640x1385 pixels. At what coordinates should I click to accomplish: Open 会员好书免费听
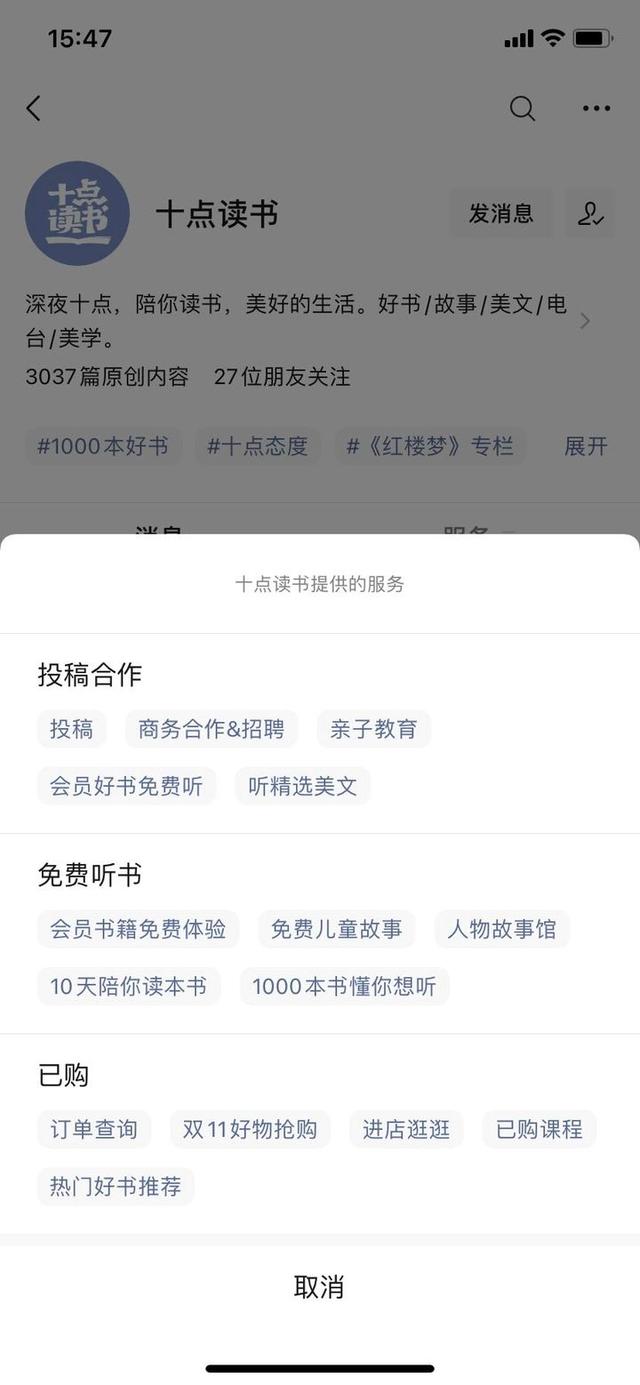pos(127,786)
